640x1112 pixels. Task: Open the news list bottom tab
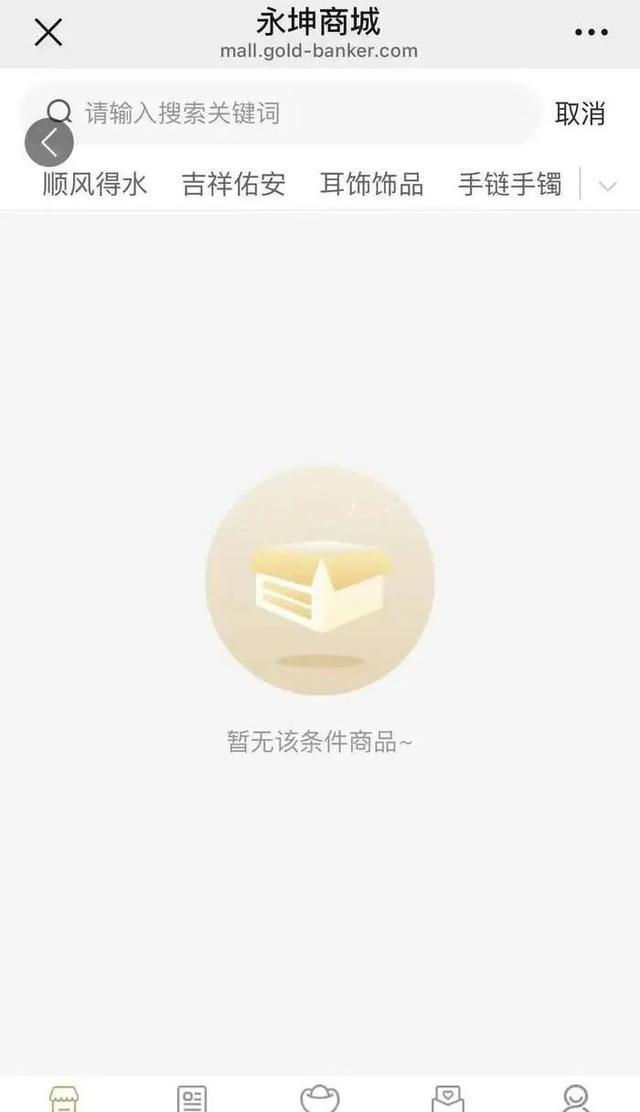point(192,1098)
